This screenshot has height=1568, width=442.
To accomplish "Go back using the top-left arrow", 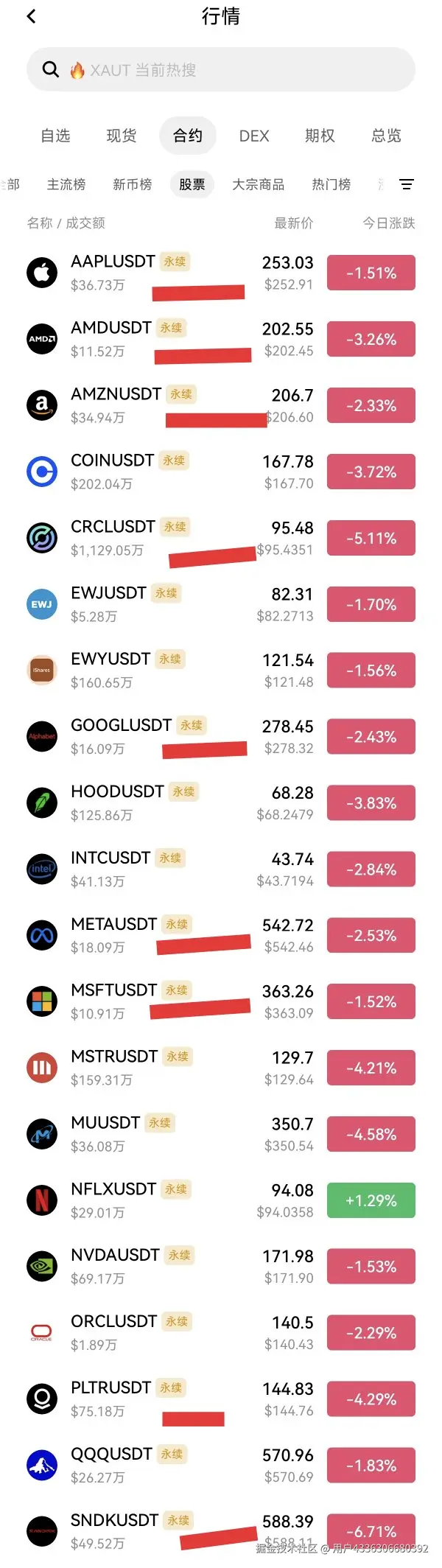I will point(31,16).
